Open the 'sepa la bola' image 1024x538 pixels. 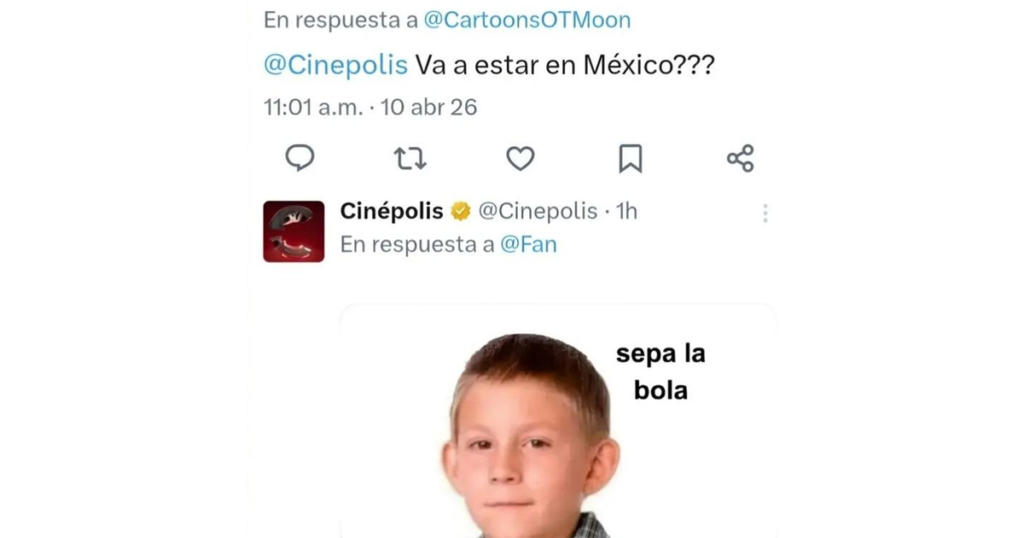[x=557, y=430]
